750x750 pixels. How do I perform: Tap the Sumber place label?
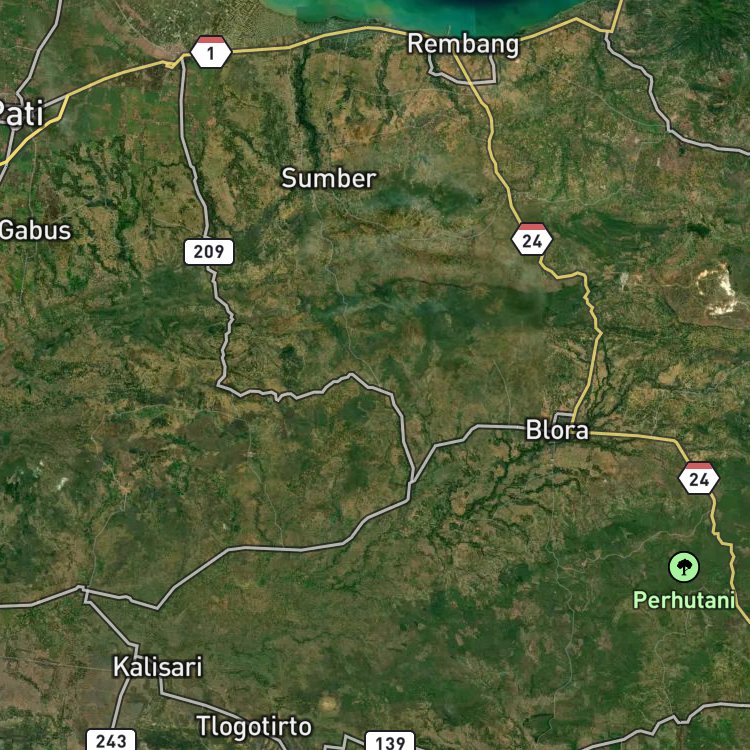click(x=328, y=179)
